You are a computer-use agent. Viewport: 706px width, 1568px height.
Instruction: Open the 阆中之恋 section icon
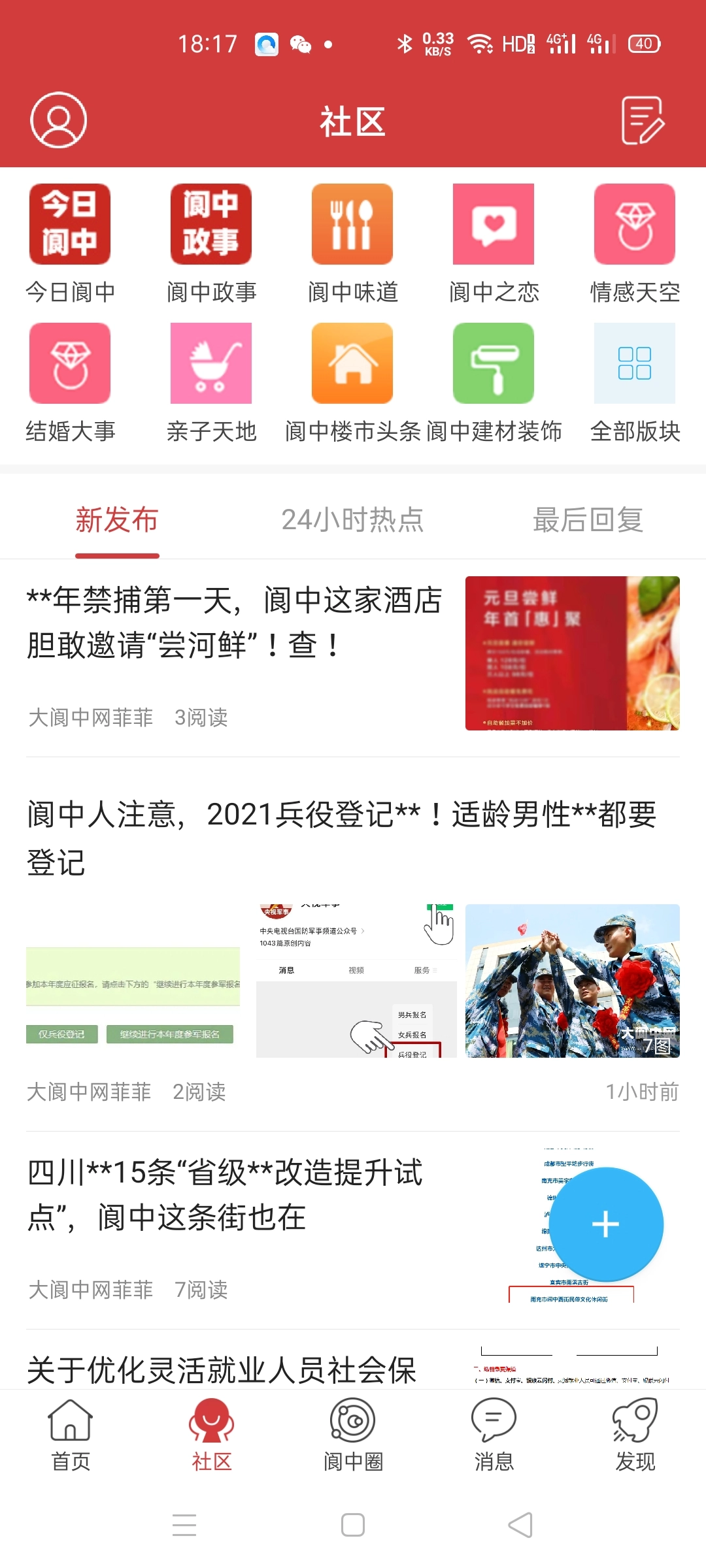(492, 224)
